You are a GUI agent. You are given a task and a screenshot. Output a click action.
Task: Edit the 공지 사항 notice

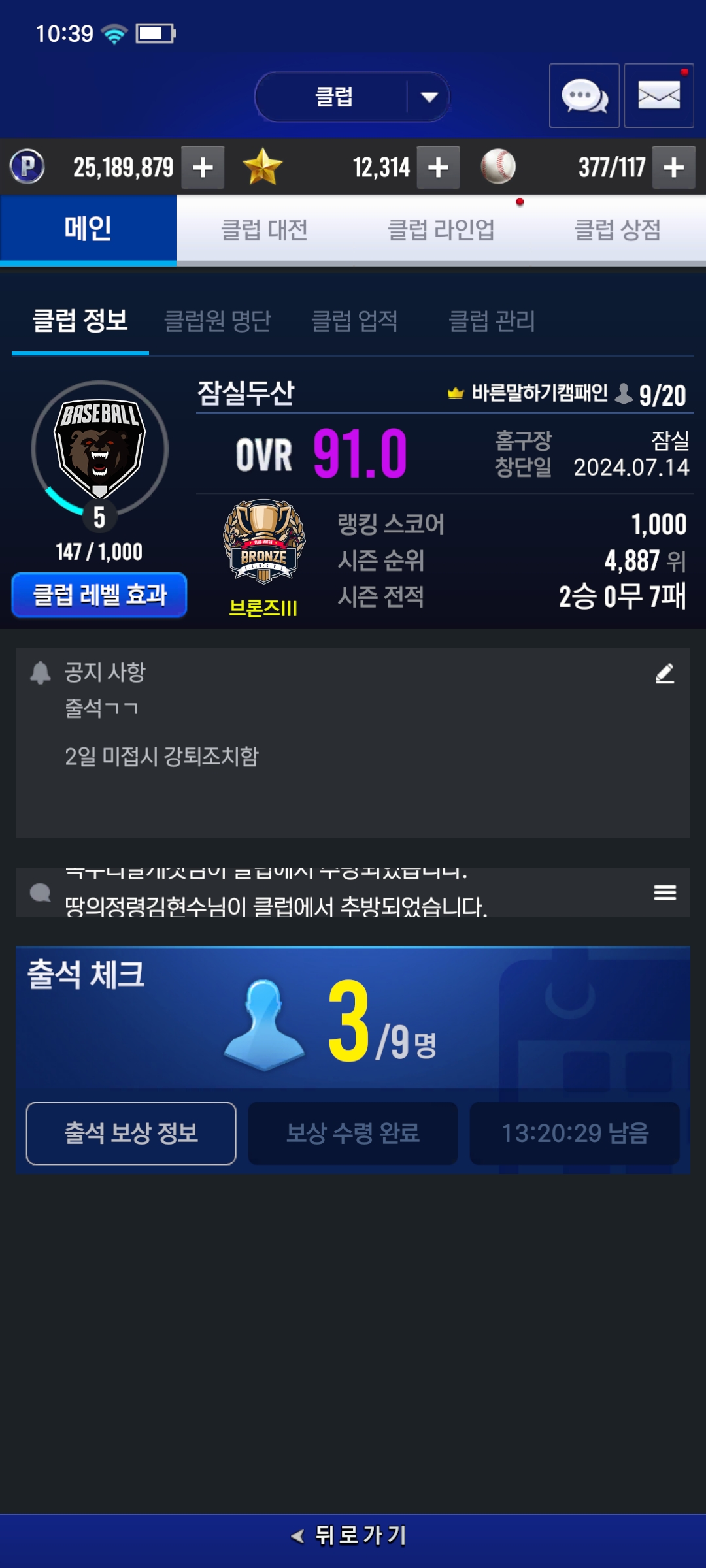click(x=665, y=674)
